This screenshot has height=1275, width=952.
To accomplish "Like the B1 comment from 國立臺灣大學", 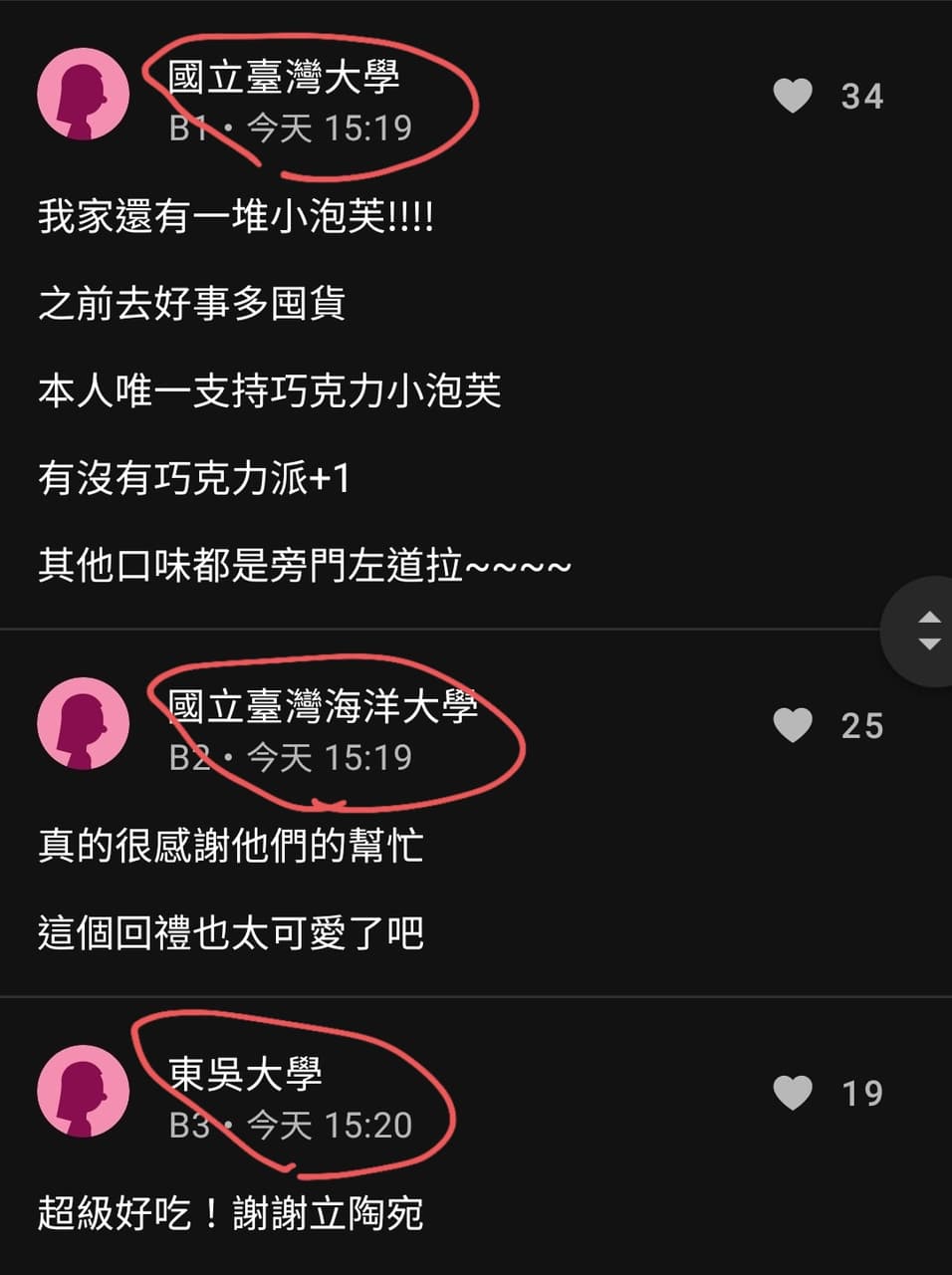I will tap(793, 96).
